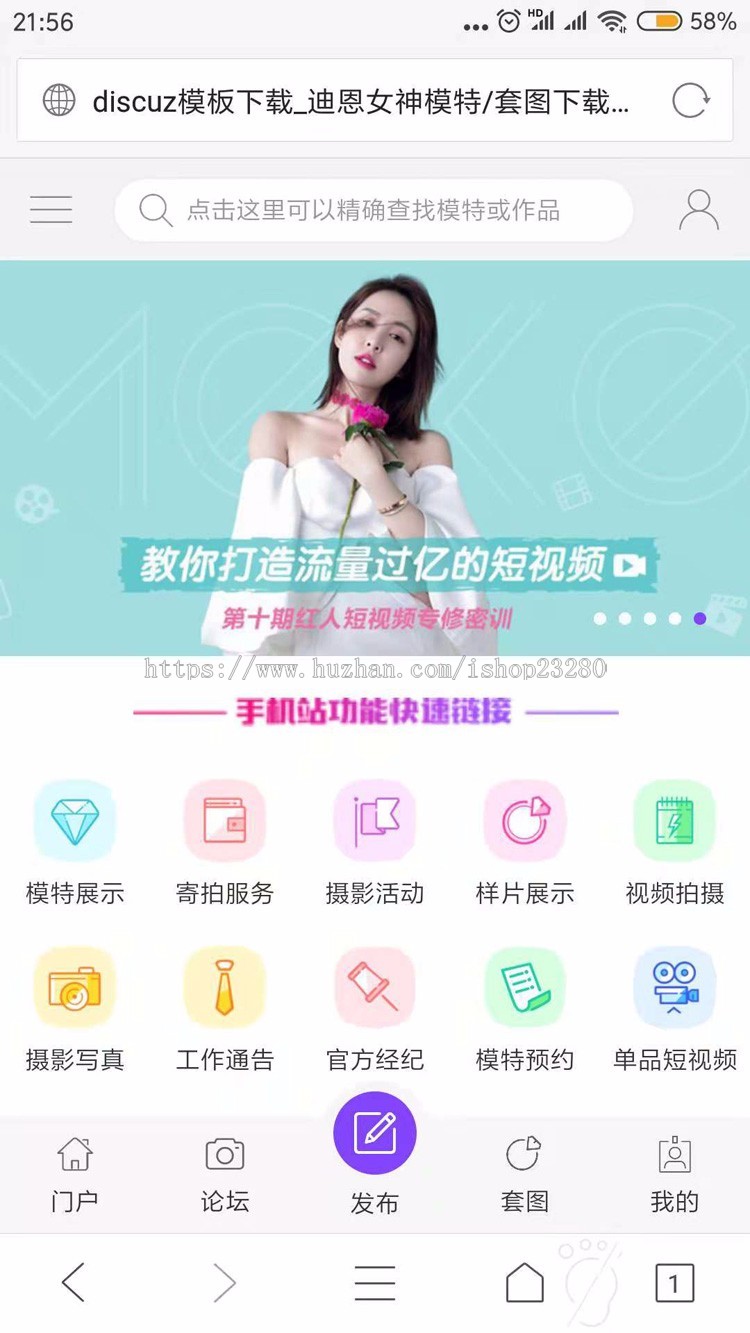
Task: Switch to the 论坛 tab
Action: [224, 1174]
